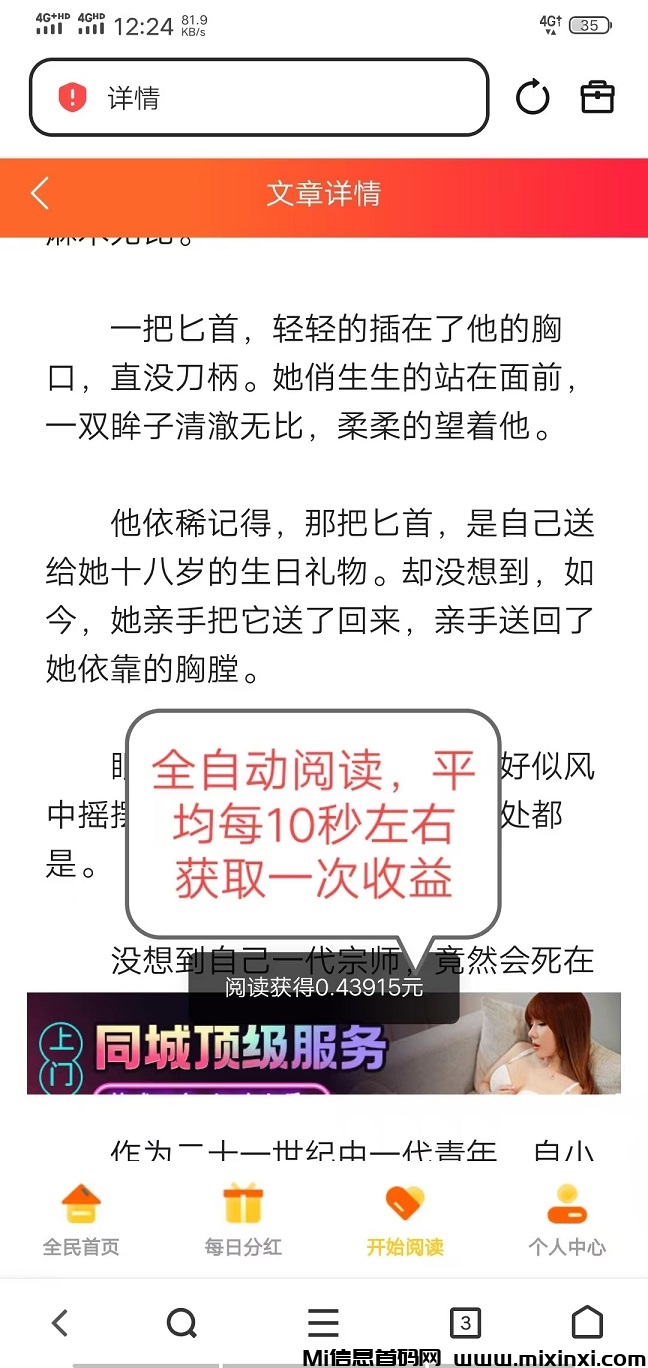
Task: Switch to the 全民首页 tab
Action: (x=81, y=1220)
